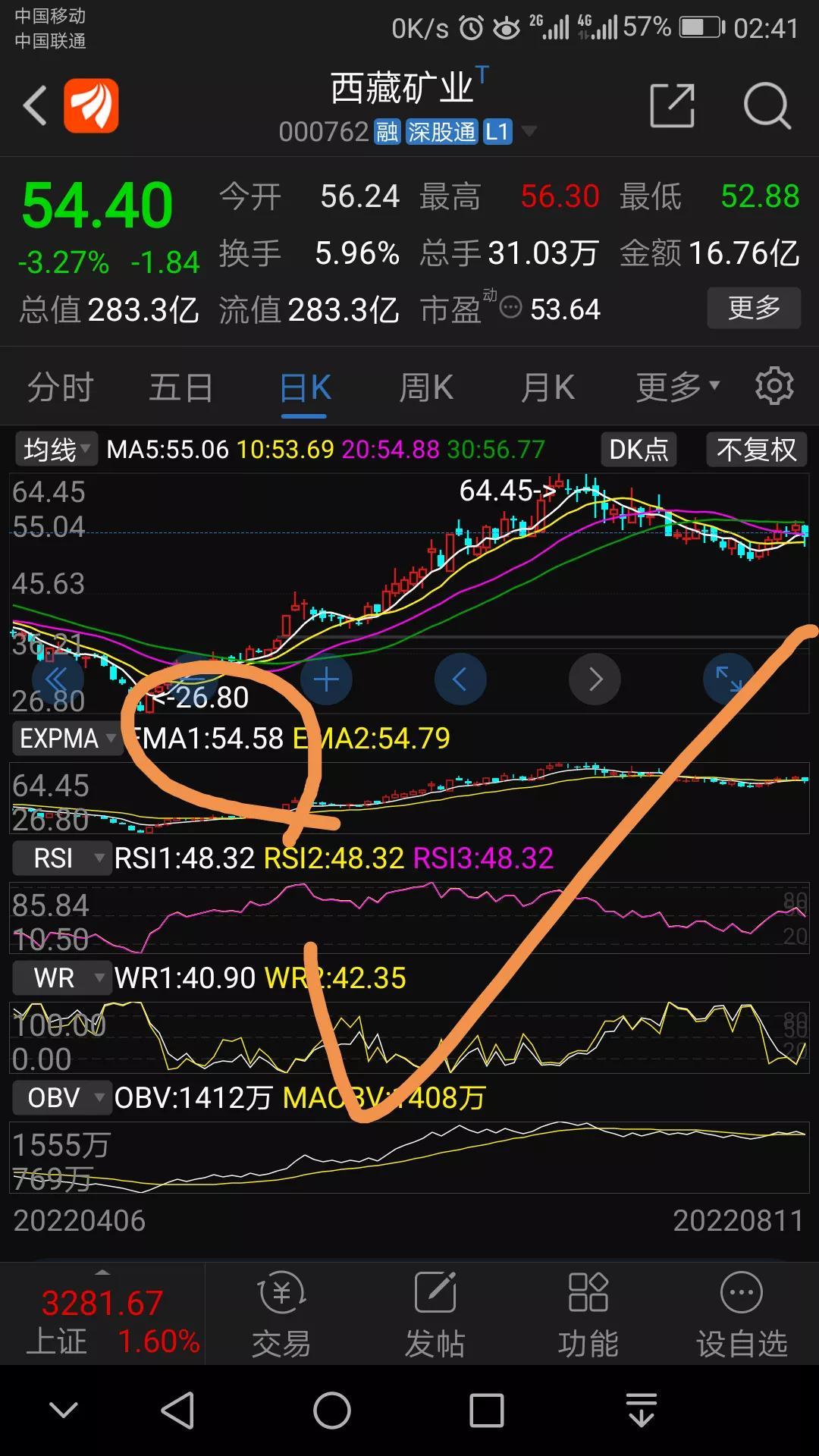Tap 更多 button for more quote data

(754, 308)
